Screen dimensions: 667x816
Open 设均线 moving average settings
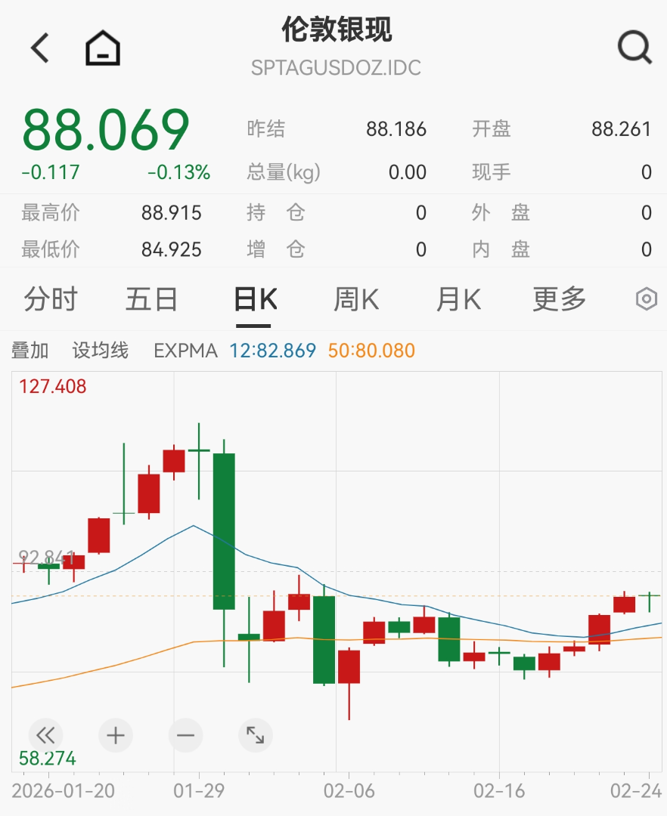coord(100,351)
